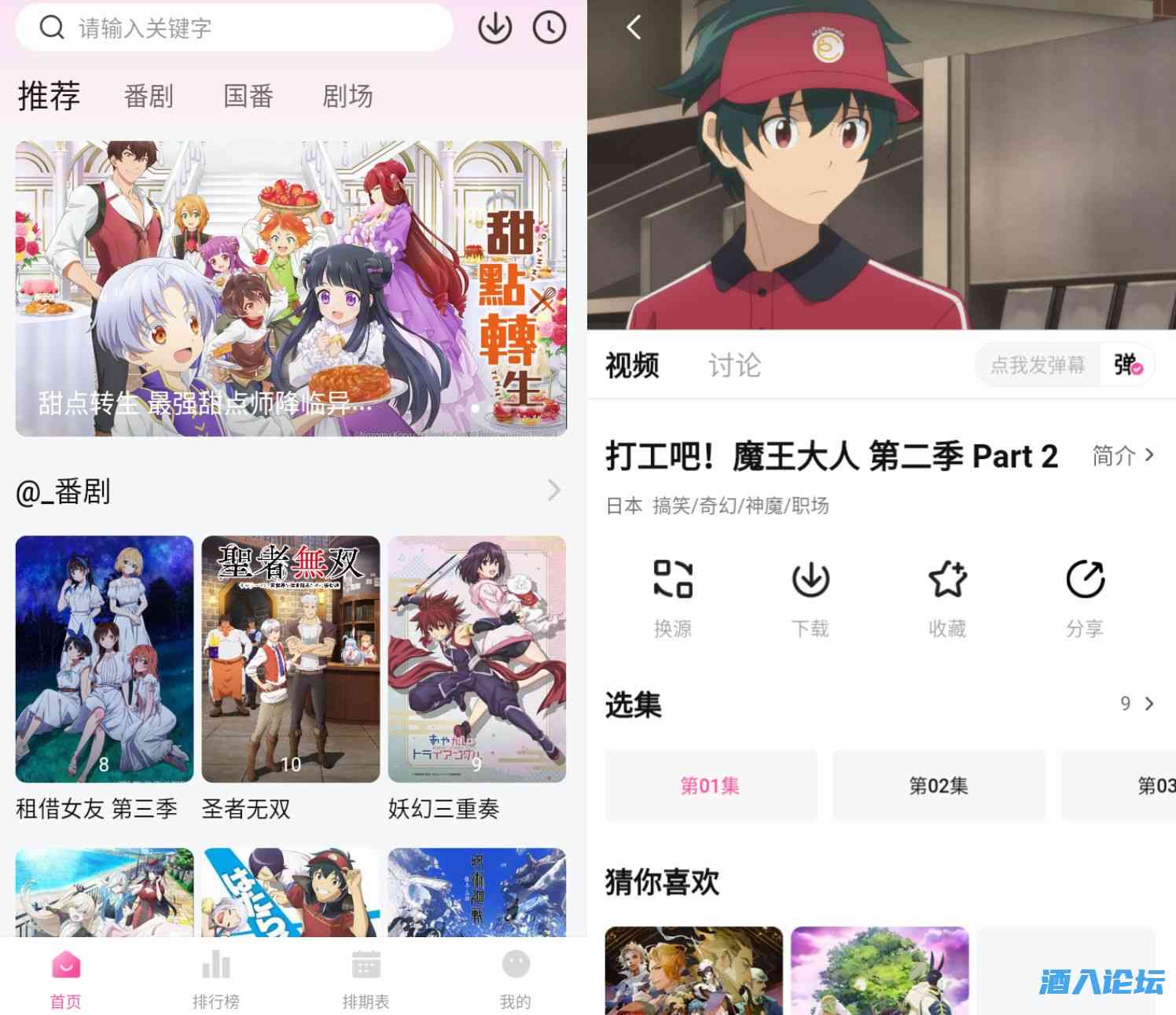The width and height of the screenshot is (1176, 1015).
Task: Go to the 排行榜 tab
Action: tap(216, 978)
